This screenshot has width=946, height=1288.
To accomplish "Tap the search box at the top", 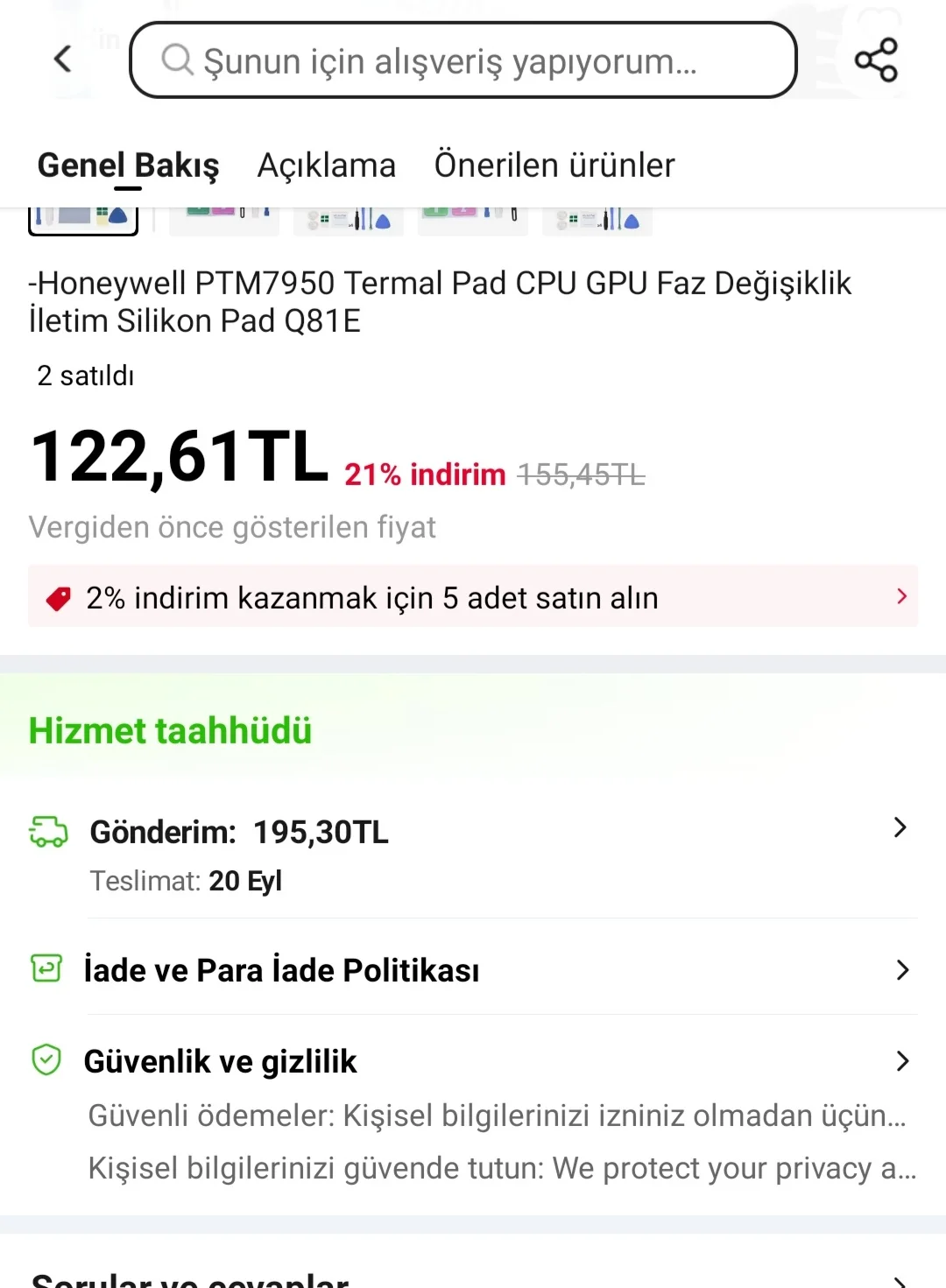I will (462, 60).
